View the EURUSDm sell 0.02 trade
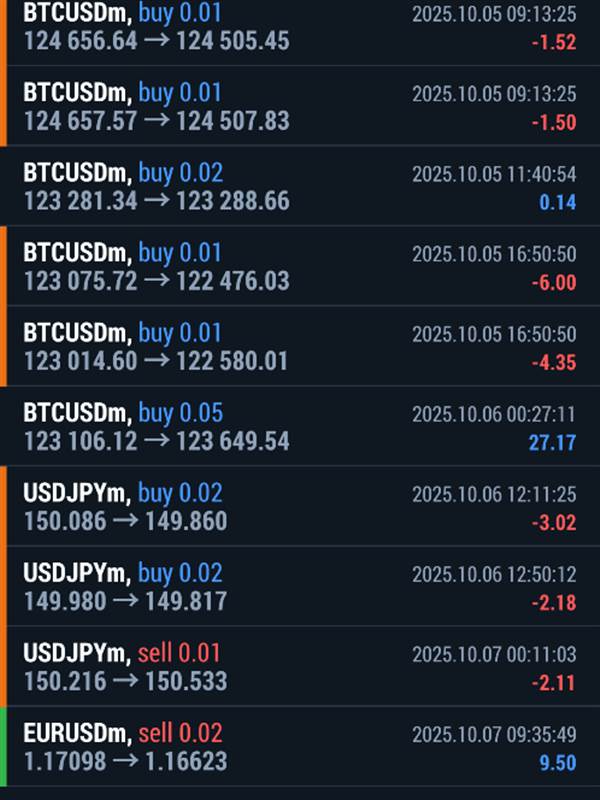 coord(300,747)
